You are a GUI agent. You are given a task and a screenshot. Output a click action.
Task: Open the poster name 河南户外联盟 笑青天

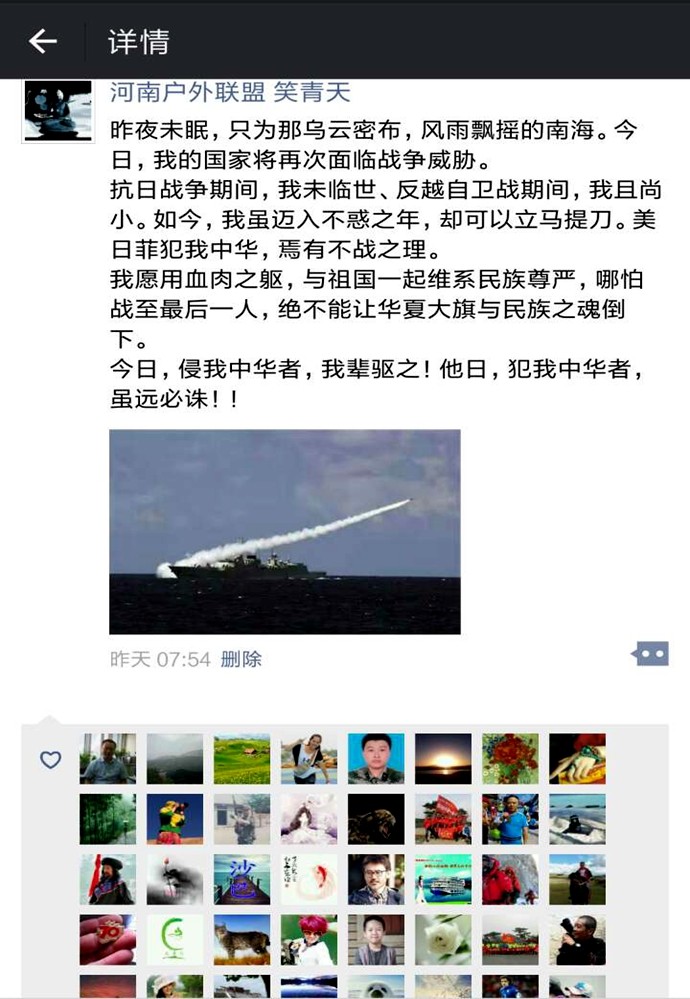tap(230, 93)
